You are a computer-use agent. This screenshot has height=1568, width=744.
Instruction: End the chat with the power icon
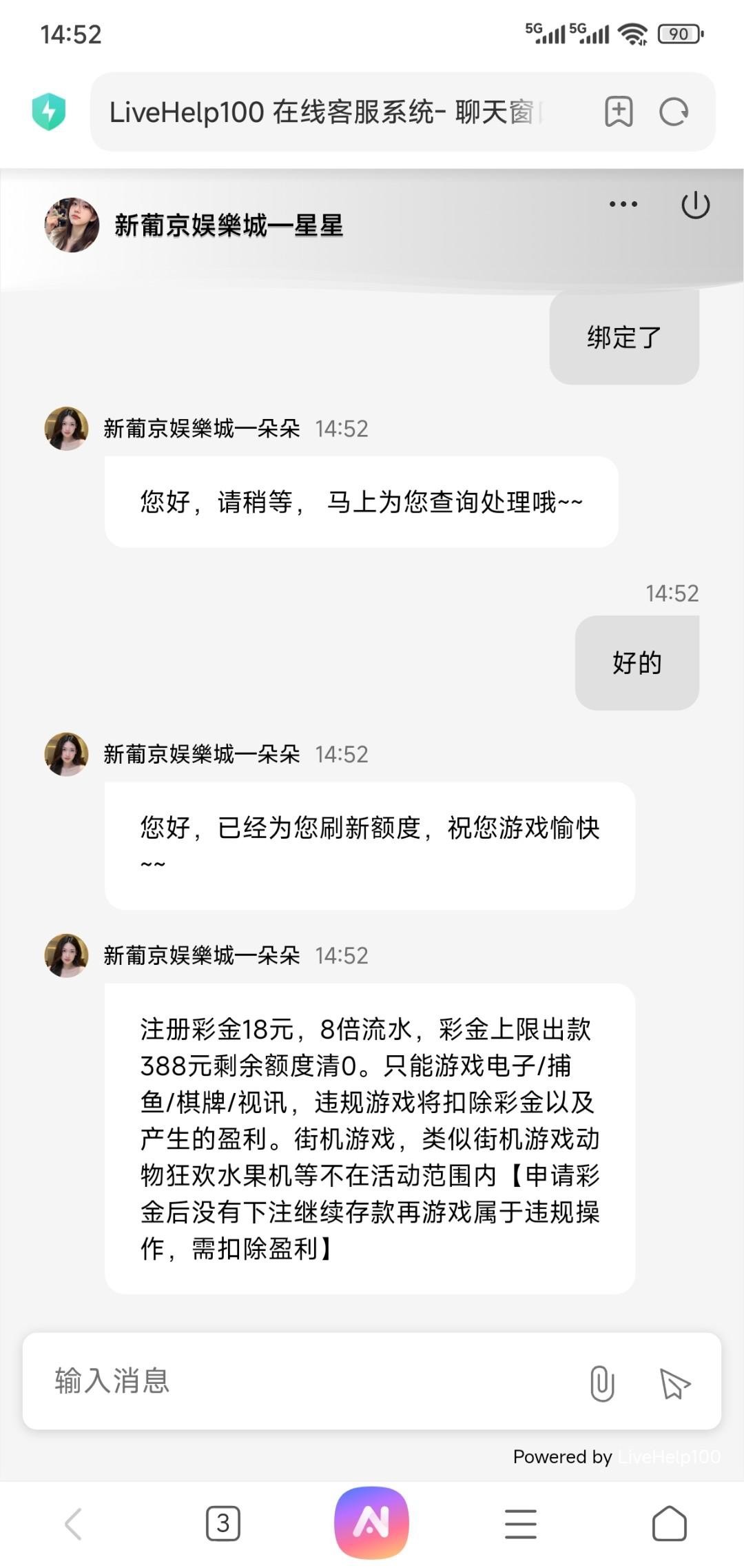point(695,205)
